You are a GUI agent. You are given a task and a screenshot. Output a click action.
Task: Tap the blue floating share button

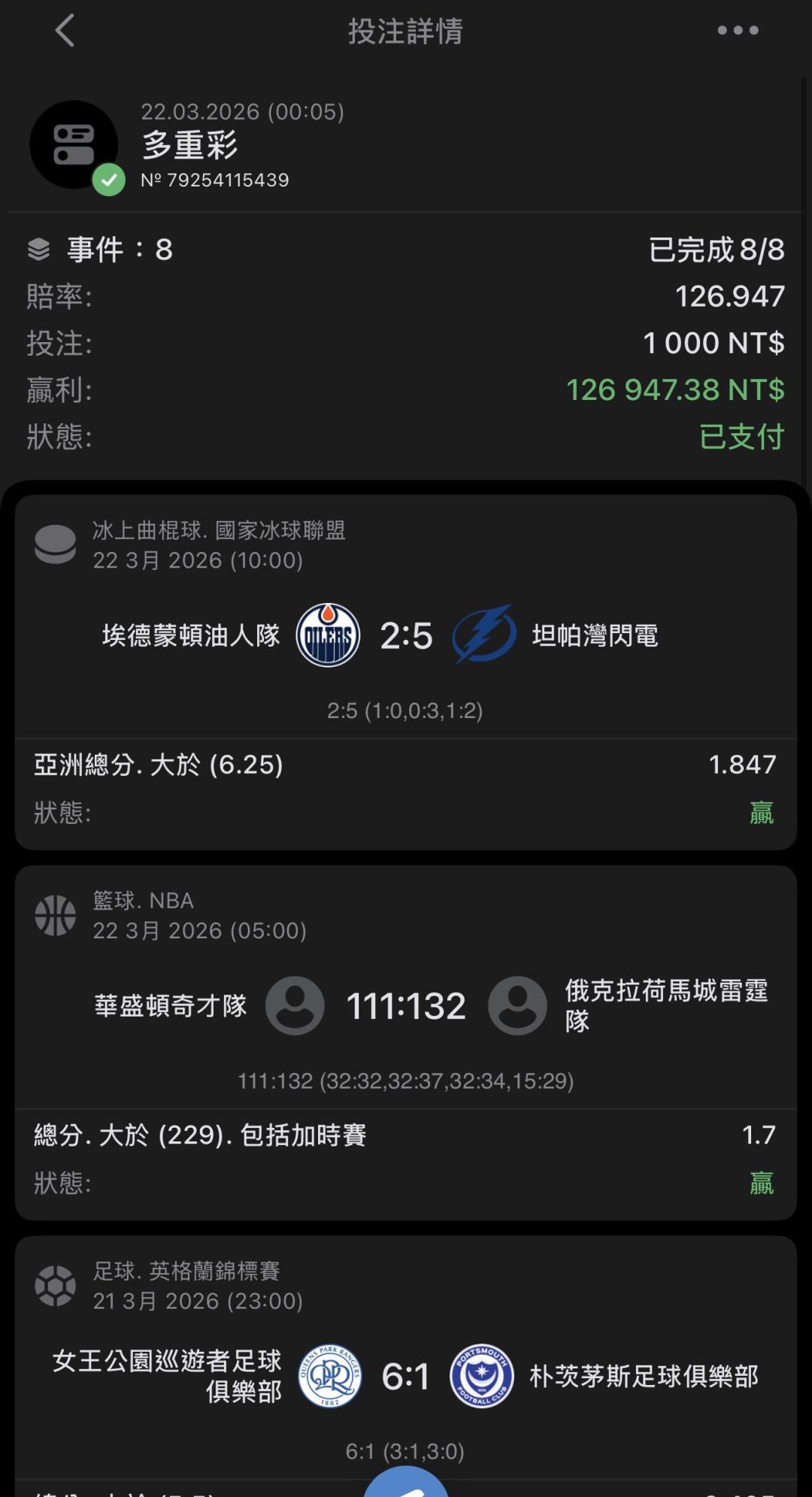pyautogui.click(x=406, y=1486)
